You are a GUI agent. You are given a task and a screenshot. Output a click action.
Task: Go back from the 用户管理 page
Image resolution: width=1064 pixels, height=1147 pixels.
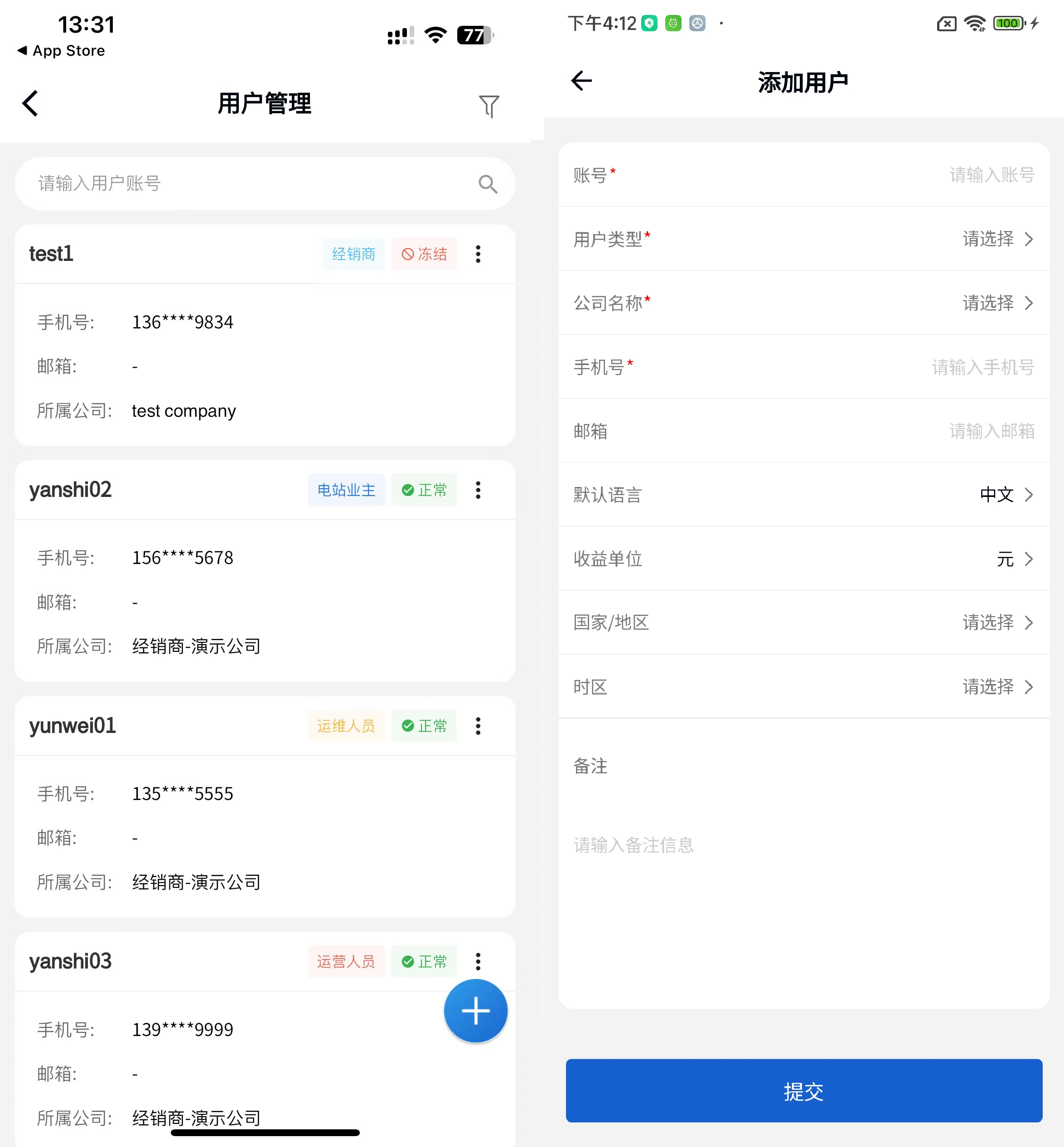pos(30,104)
